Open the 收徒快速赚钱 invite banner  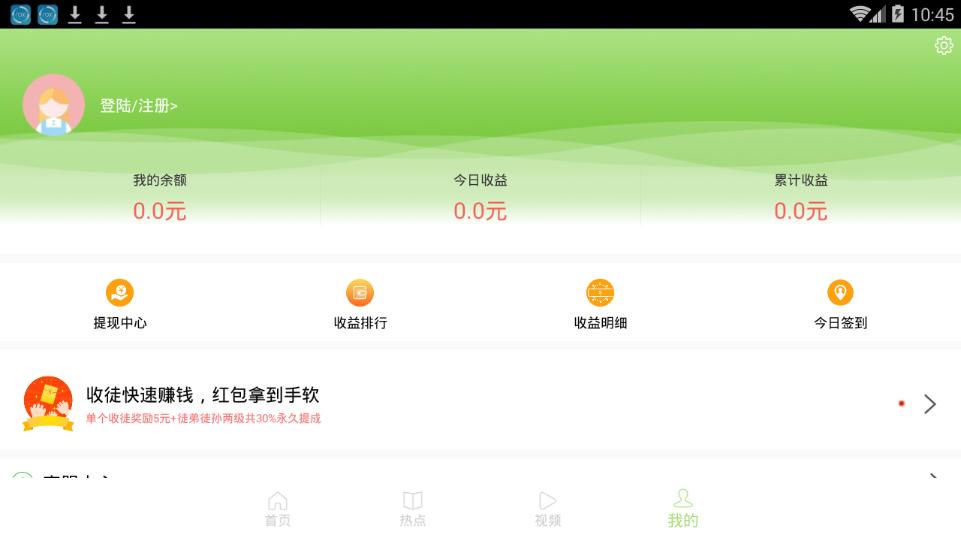(480, 404)
